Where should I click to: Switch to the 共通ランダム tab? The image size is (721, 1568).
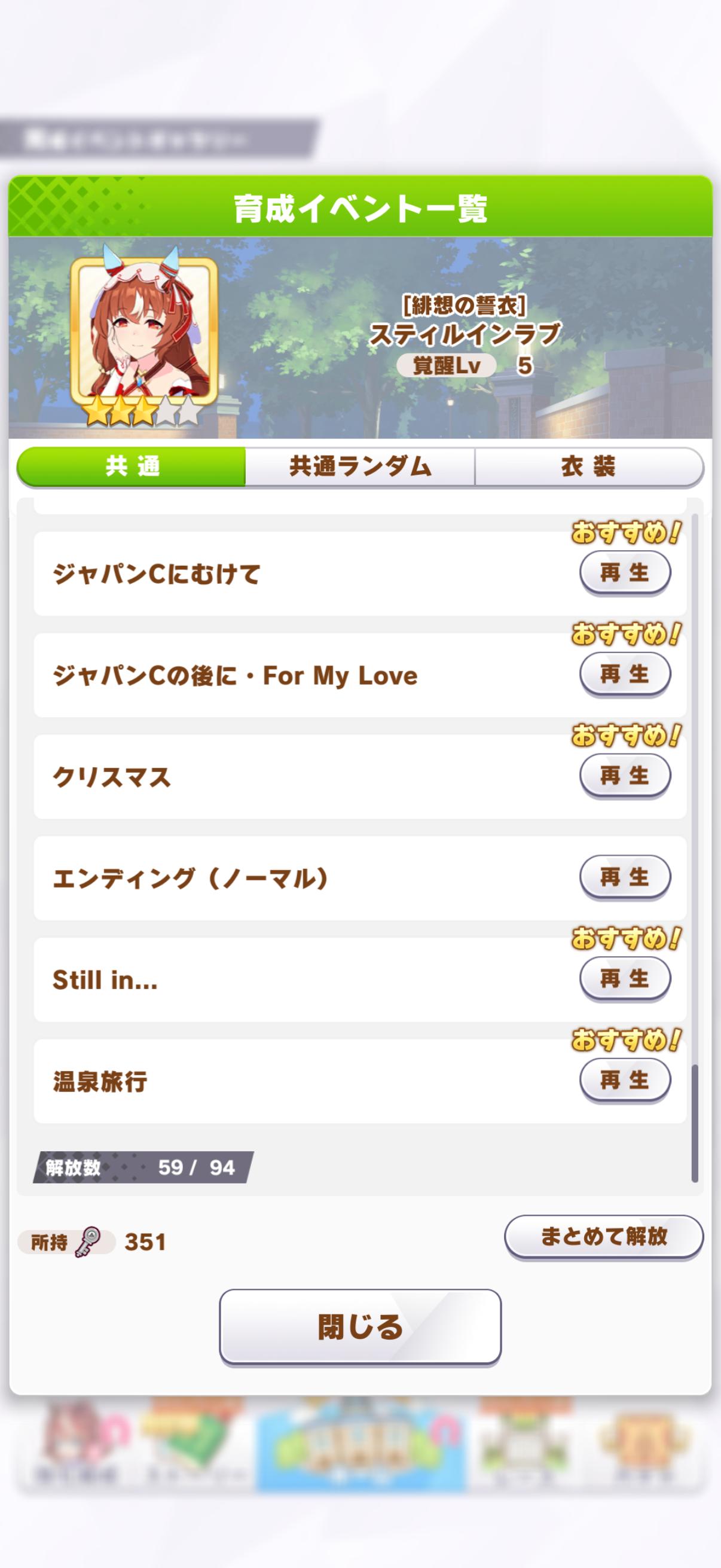pos(359,466)
